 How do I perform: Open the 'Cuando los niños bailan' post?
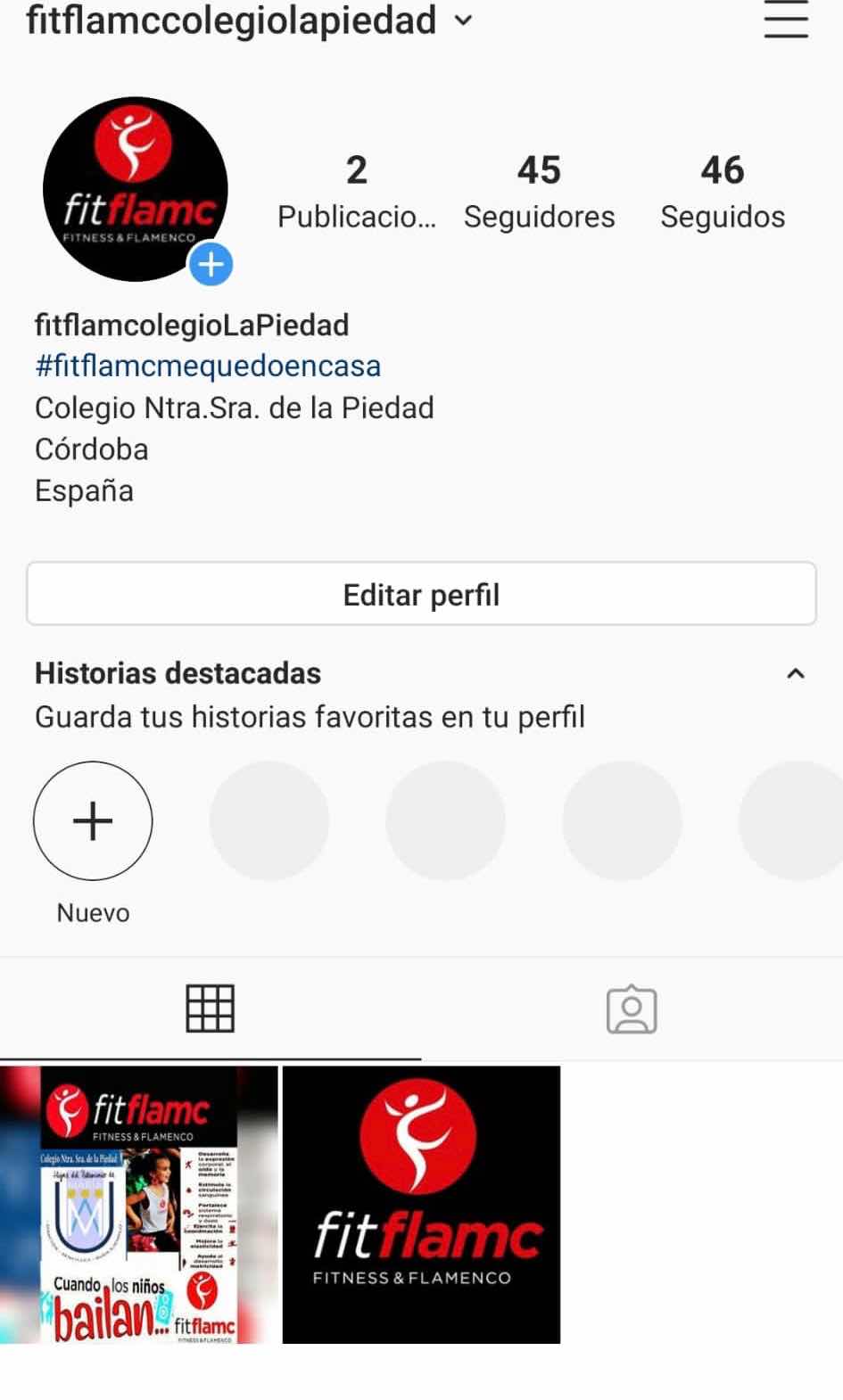click(x=139, y=1204)
